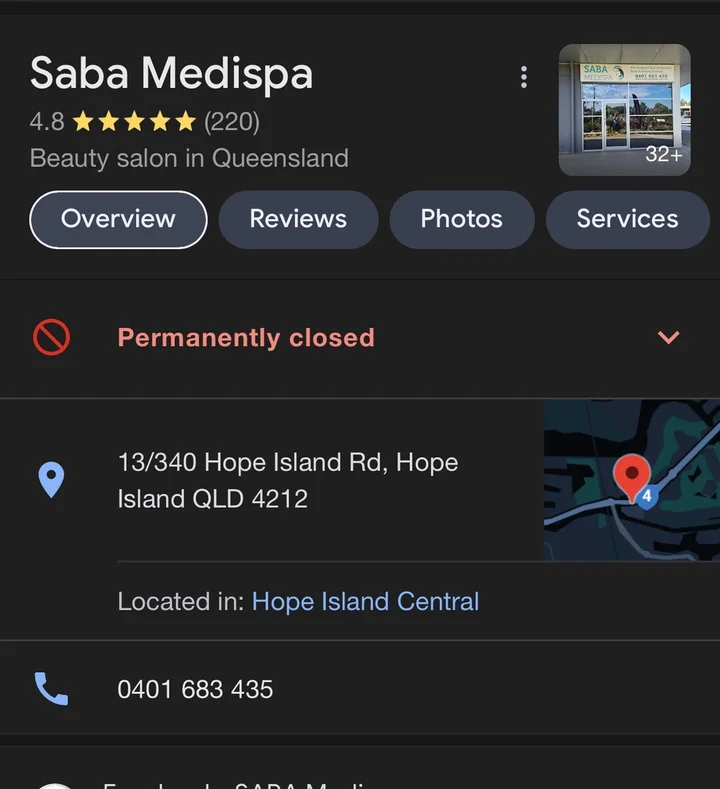This screenshot has height=789, width=720.
Task: Select the Overview tab
Action: point(118,219)
